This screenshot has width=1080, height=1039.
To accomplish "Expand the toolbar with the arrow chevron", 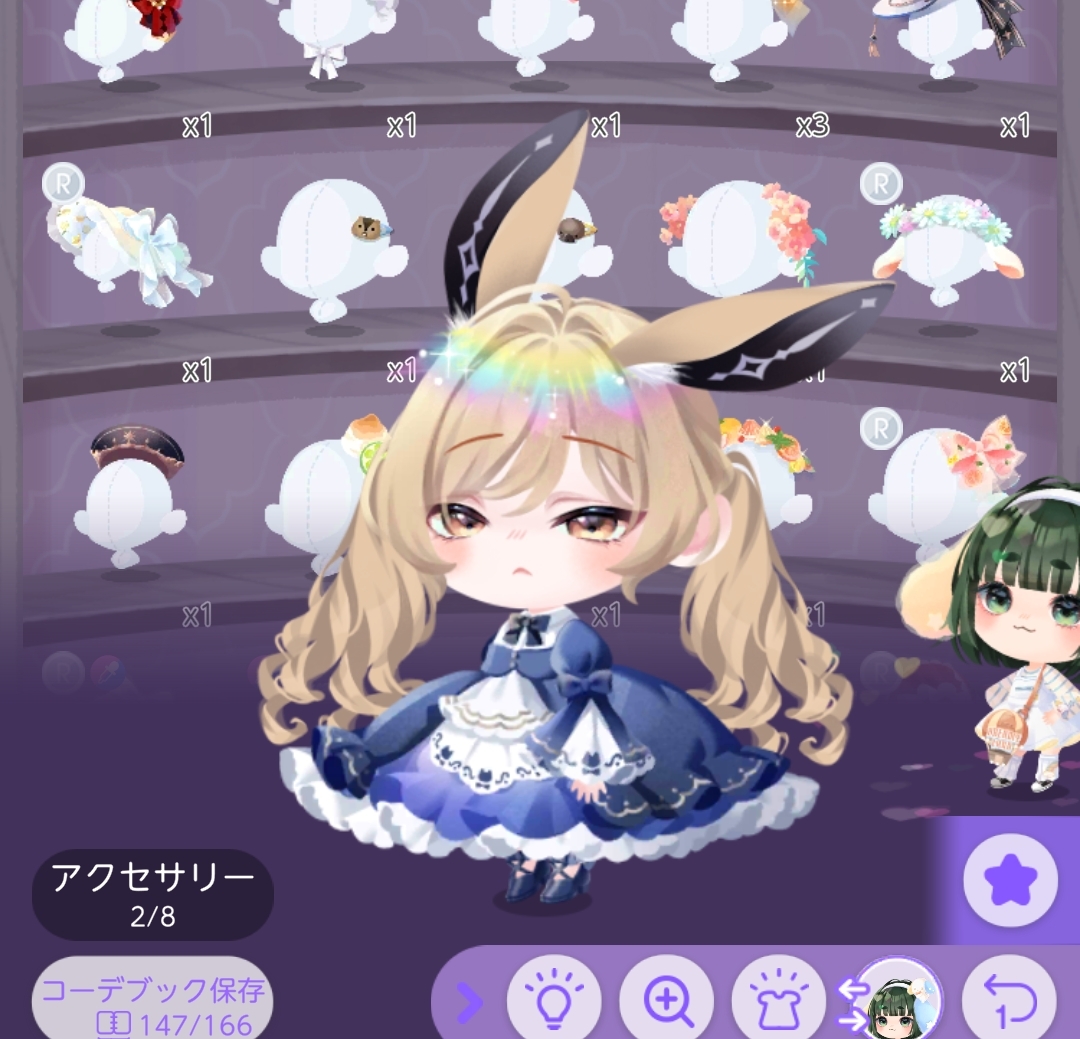I will [469, 1000].
